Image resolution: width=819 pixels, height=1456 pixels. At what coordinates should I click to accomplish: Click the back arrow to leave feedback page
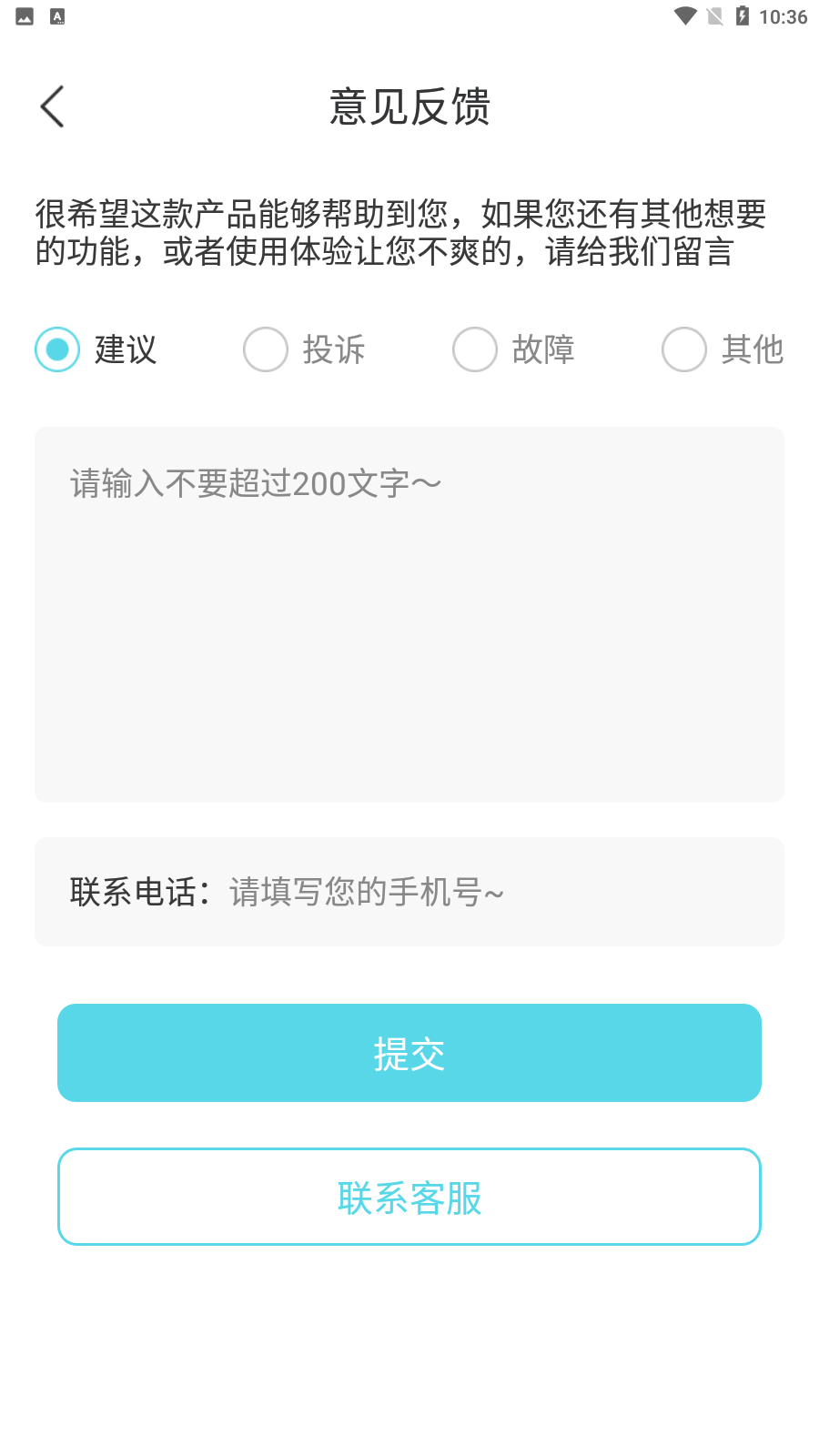[x=52, y=106]
